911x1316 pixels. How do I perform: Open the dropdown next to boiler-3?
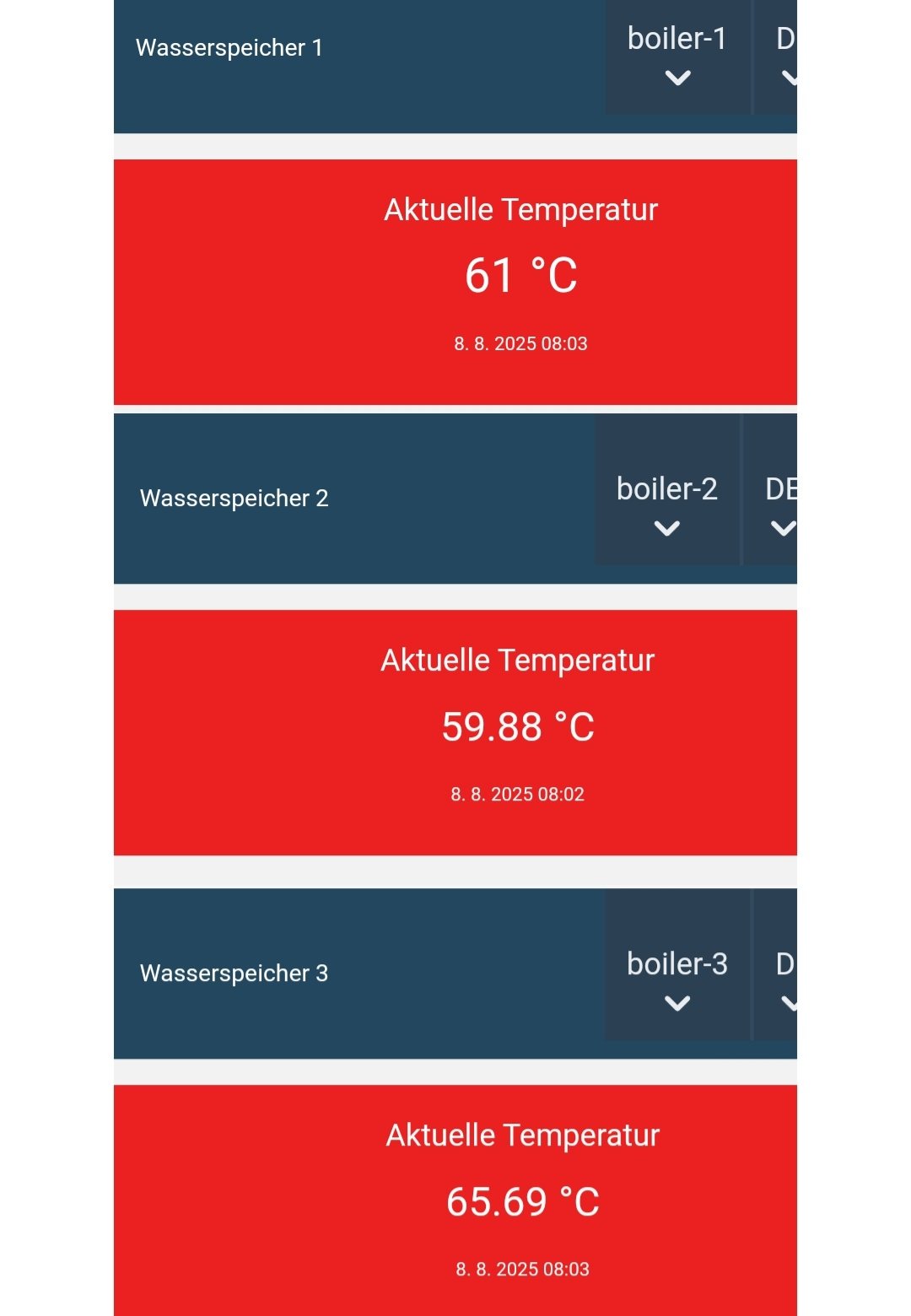coord(776,965)
